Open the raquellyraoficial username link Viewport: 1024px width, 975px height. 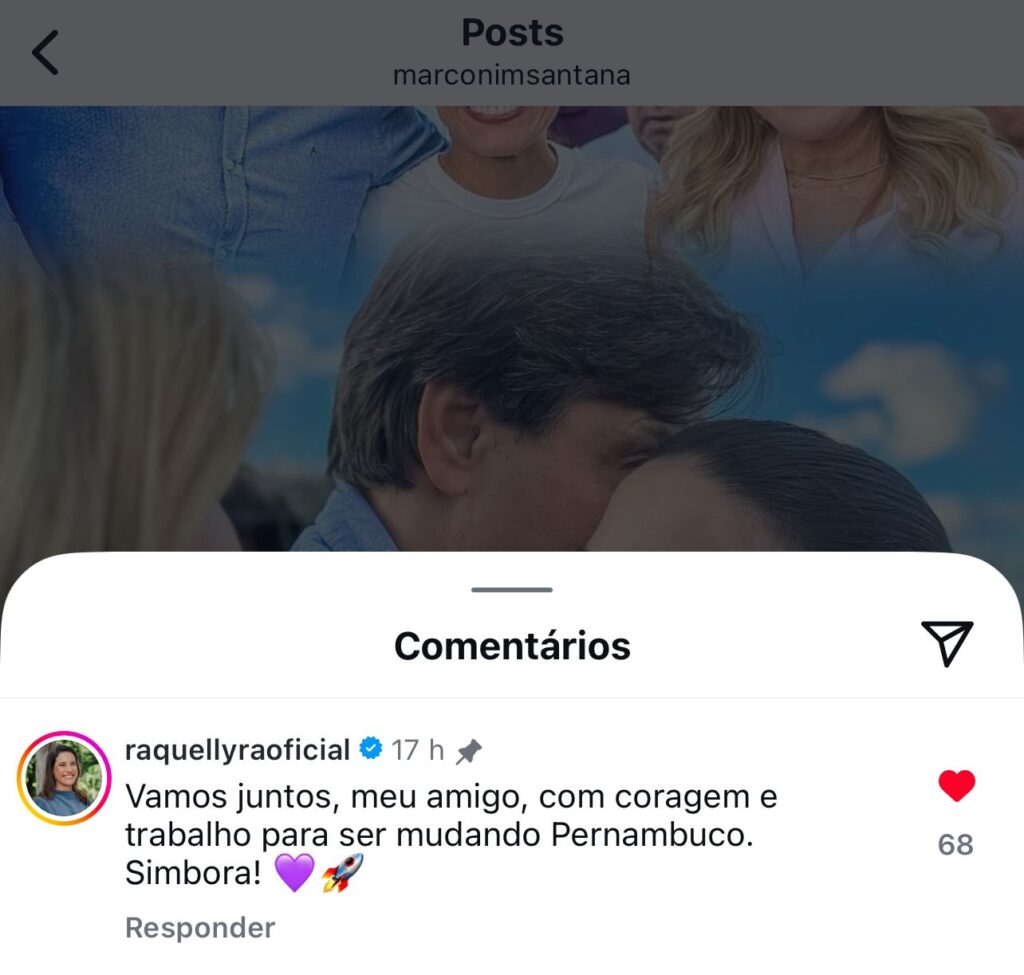[x=237, y=750]
